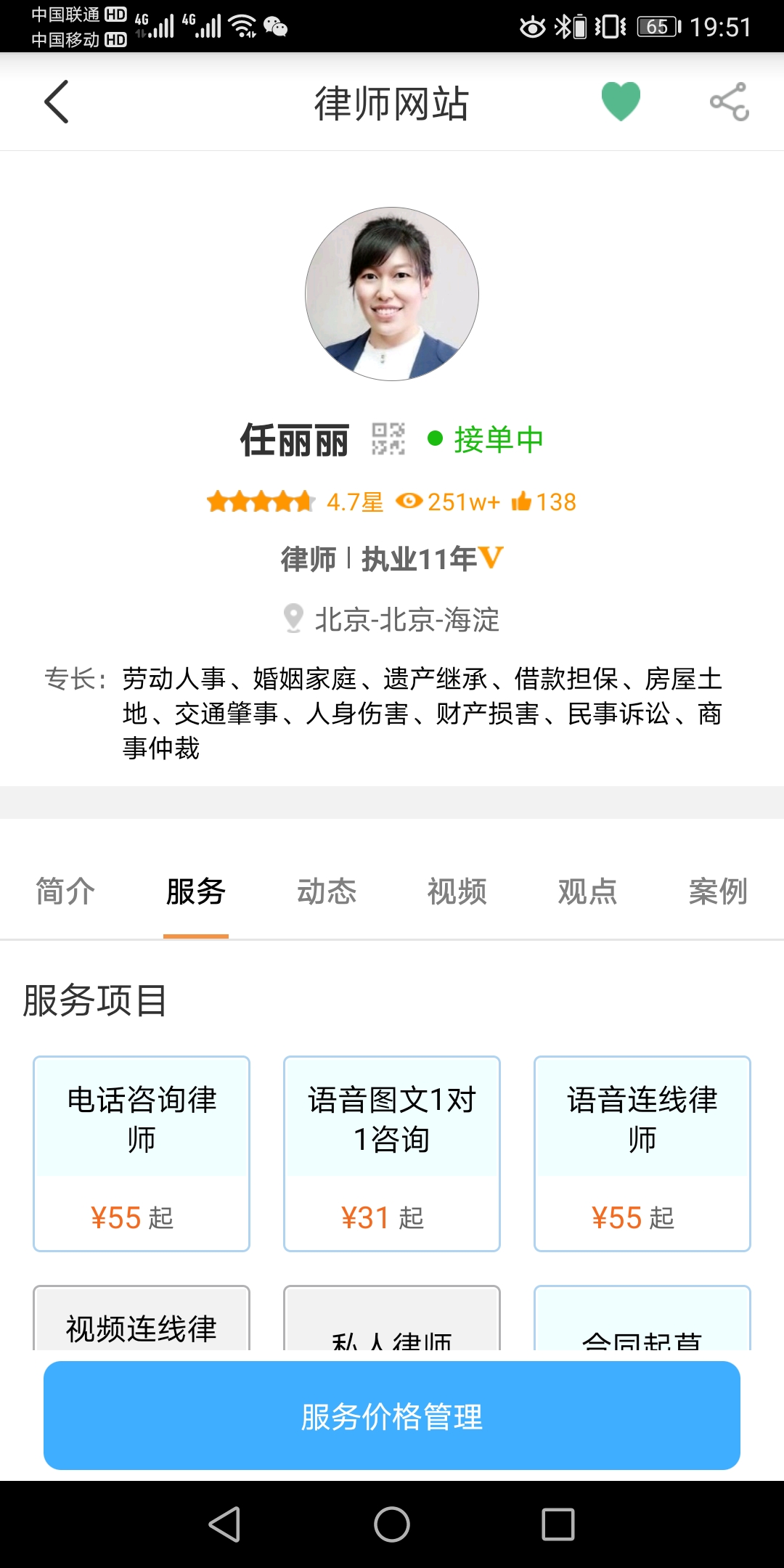The height and width of the screenshot is (1568, 784).
Task: Select the 服务 tab
Action: pos(196,891)
